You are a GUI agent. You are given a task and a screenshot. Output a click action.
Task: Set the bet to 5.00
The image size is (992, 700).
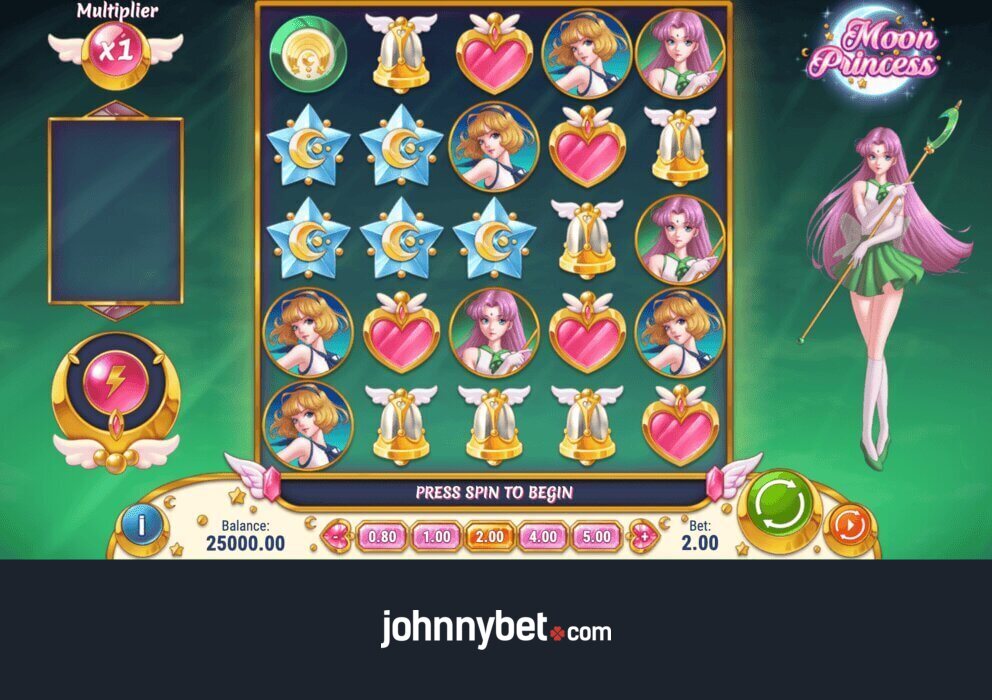click(596, 536)
